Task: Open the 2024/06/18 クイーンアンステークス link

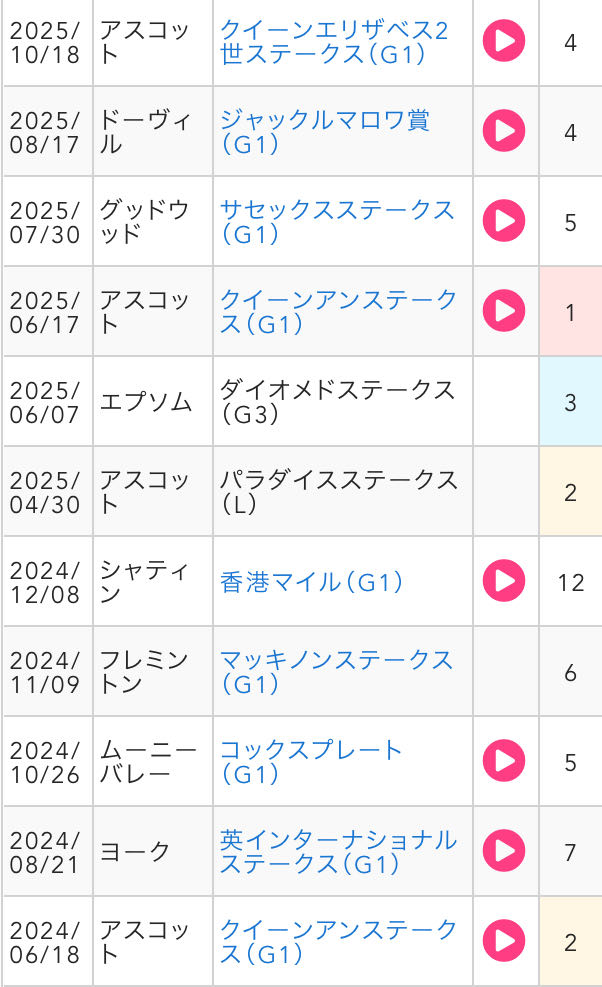Action: [338, 942]
